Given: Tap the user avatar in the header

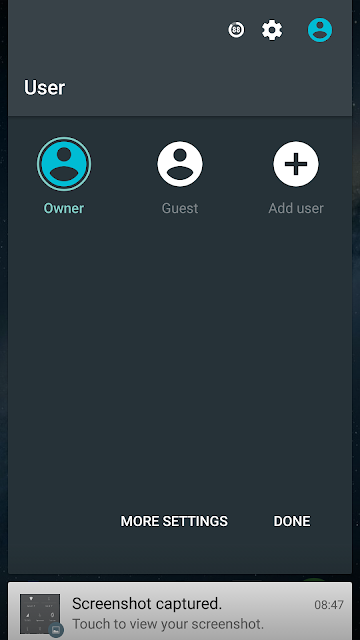Looking at the screenshot, I should pos(320,30).
